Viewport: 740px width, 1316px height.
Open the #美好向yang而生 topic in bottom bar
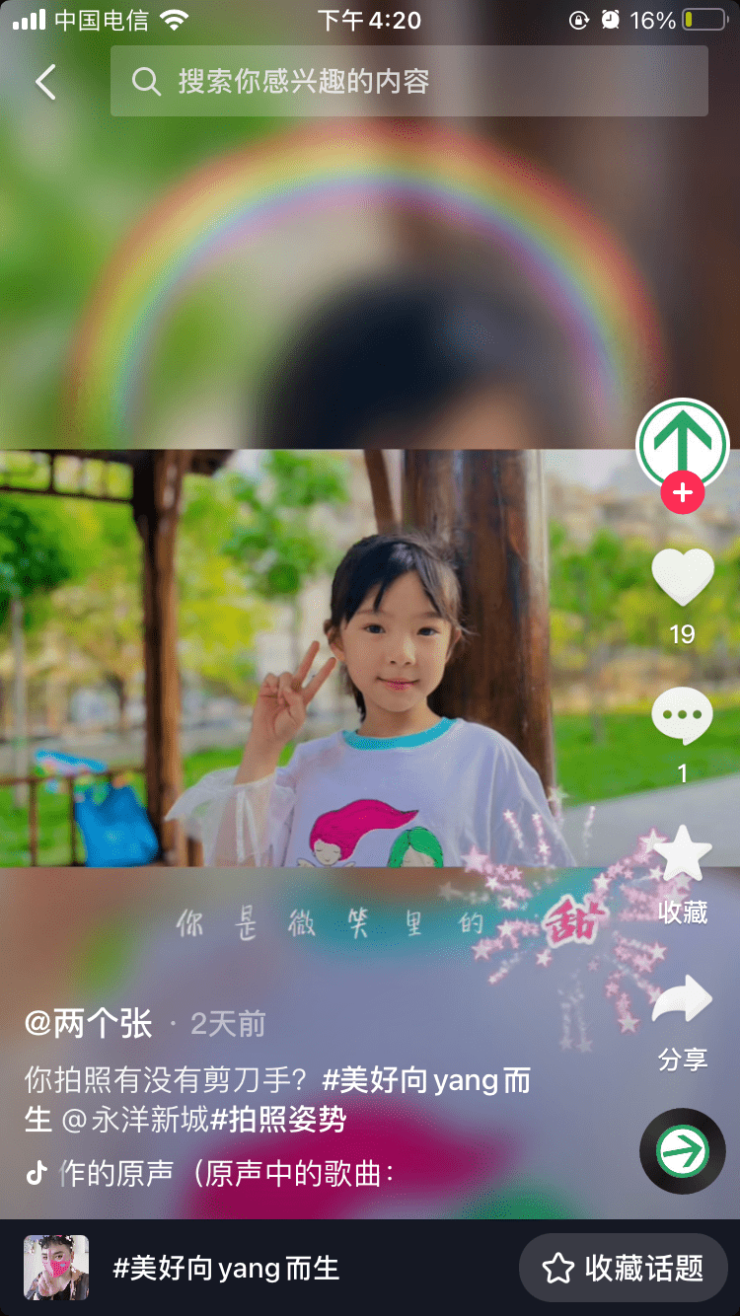(x=225, y=1268)
